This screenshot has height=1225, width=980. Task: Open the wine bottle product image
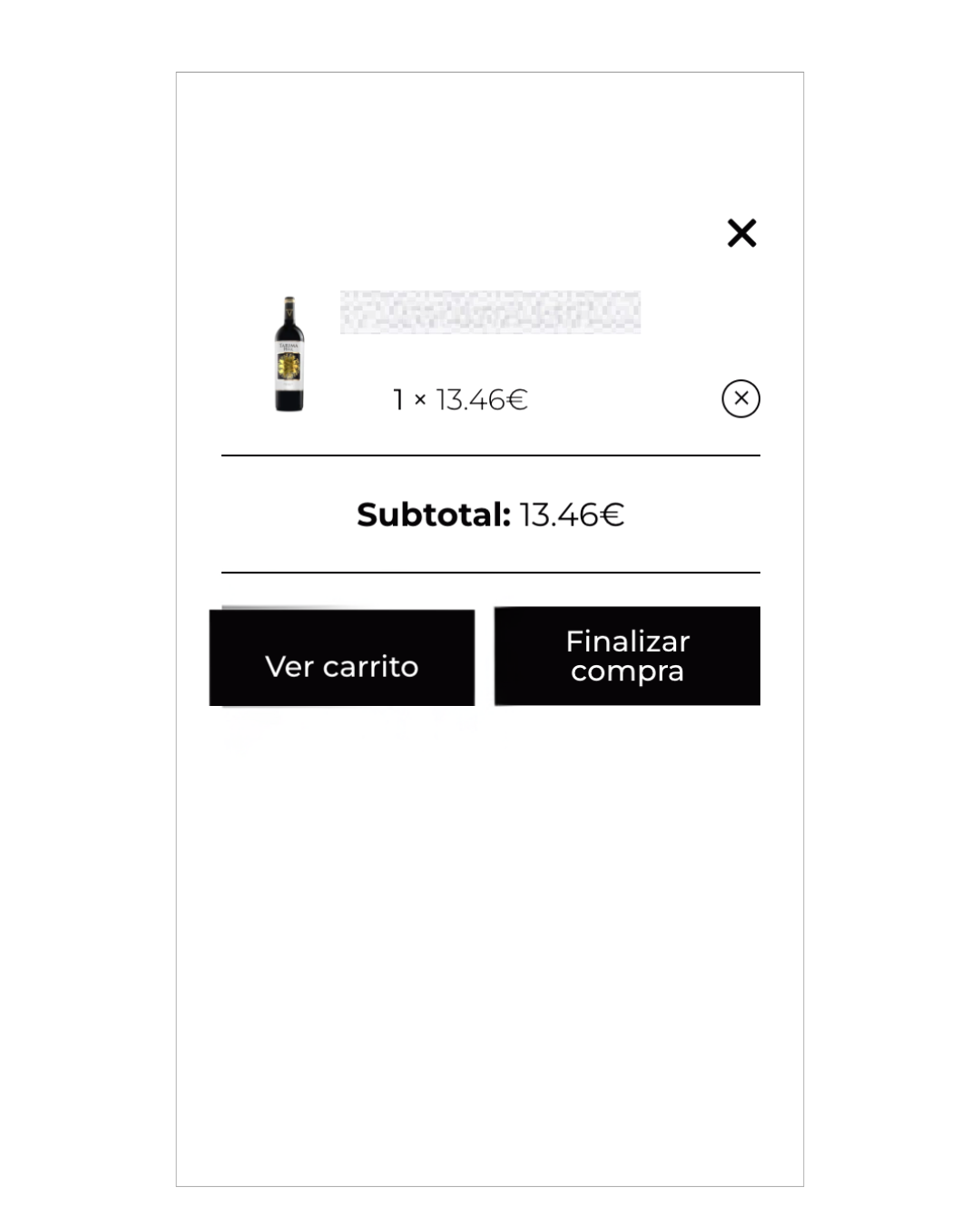289,354
